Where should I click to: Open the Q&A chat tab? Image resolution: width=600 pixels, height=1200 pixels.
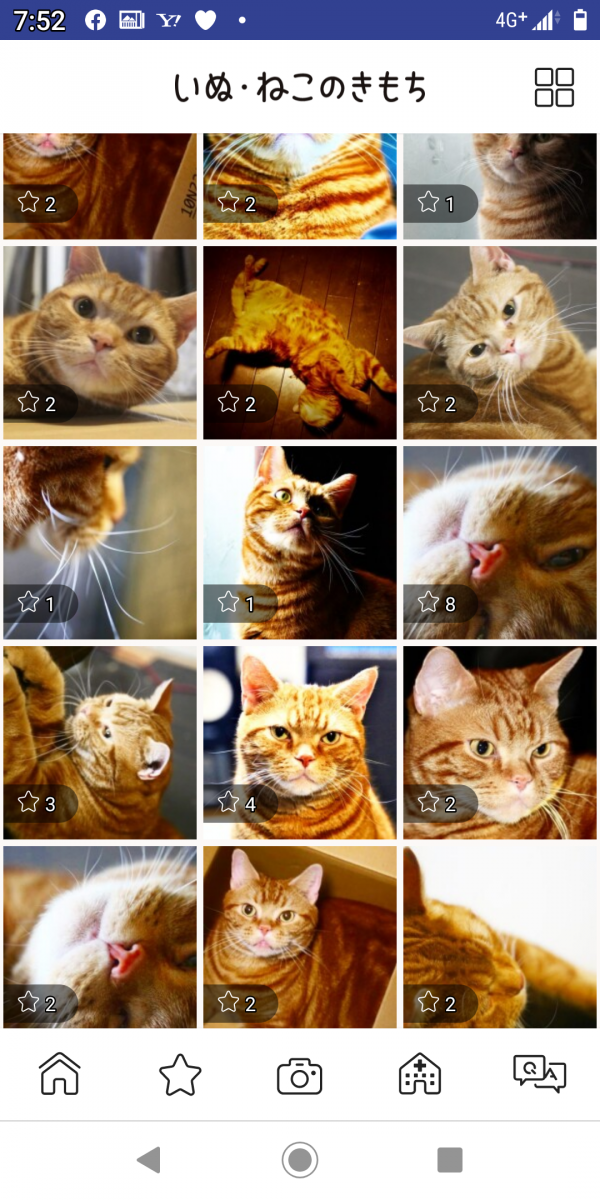[539, 1075]
